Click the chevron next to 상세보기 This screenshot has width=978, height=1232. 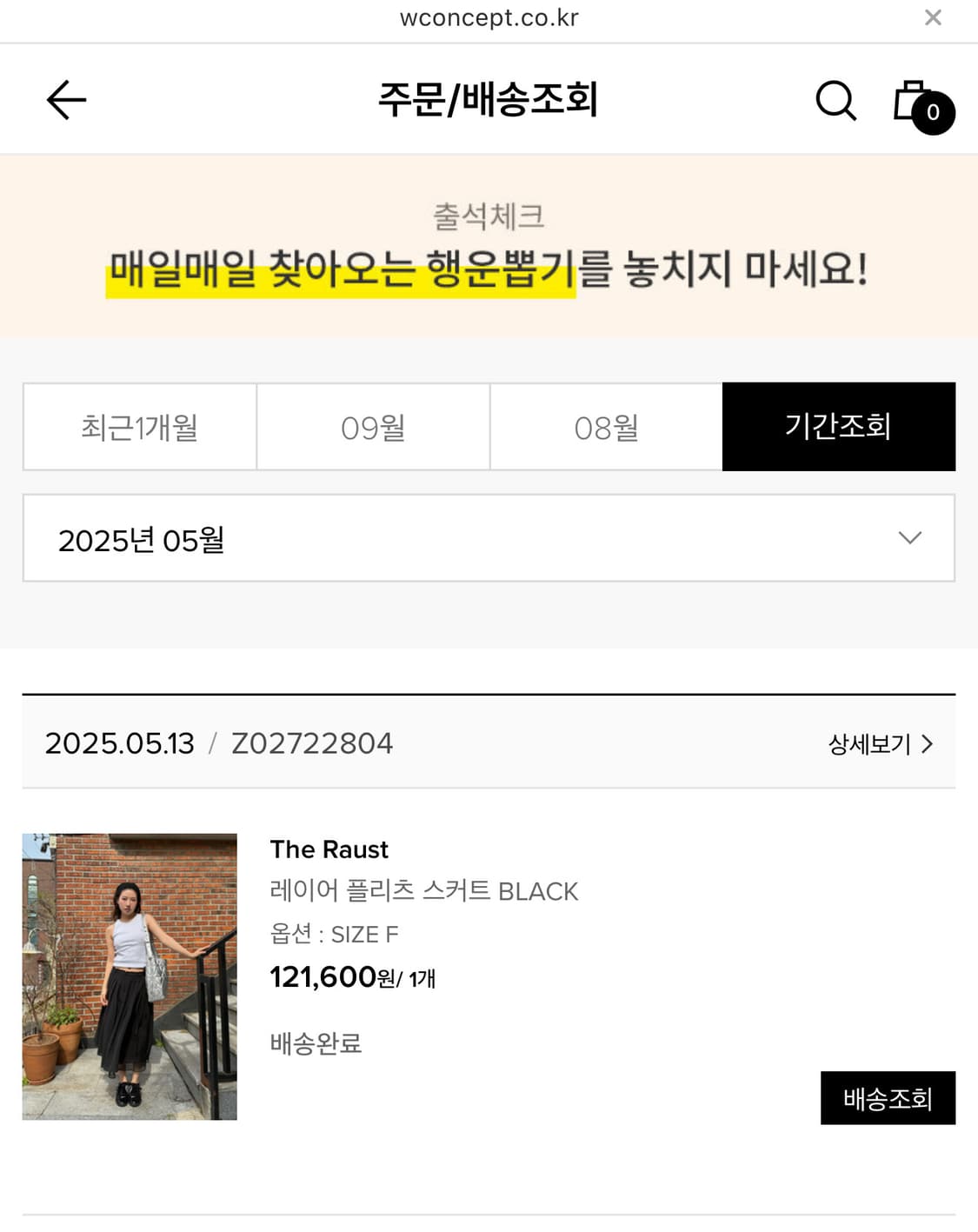(928, 744)
